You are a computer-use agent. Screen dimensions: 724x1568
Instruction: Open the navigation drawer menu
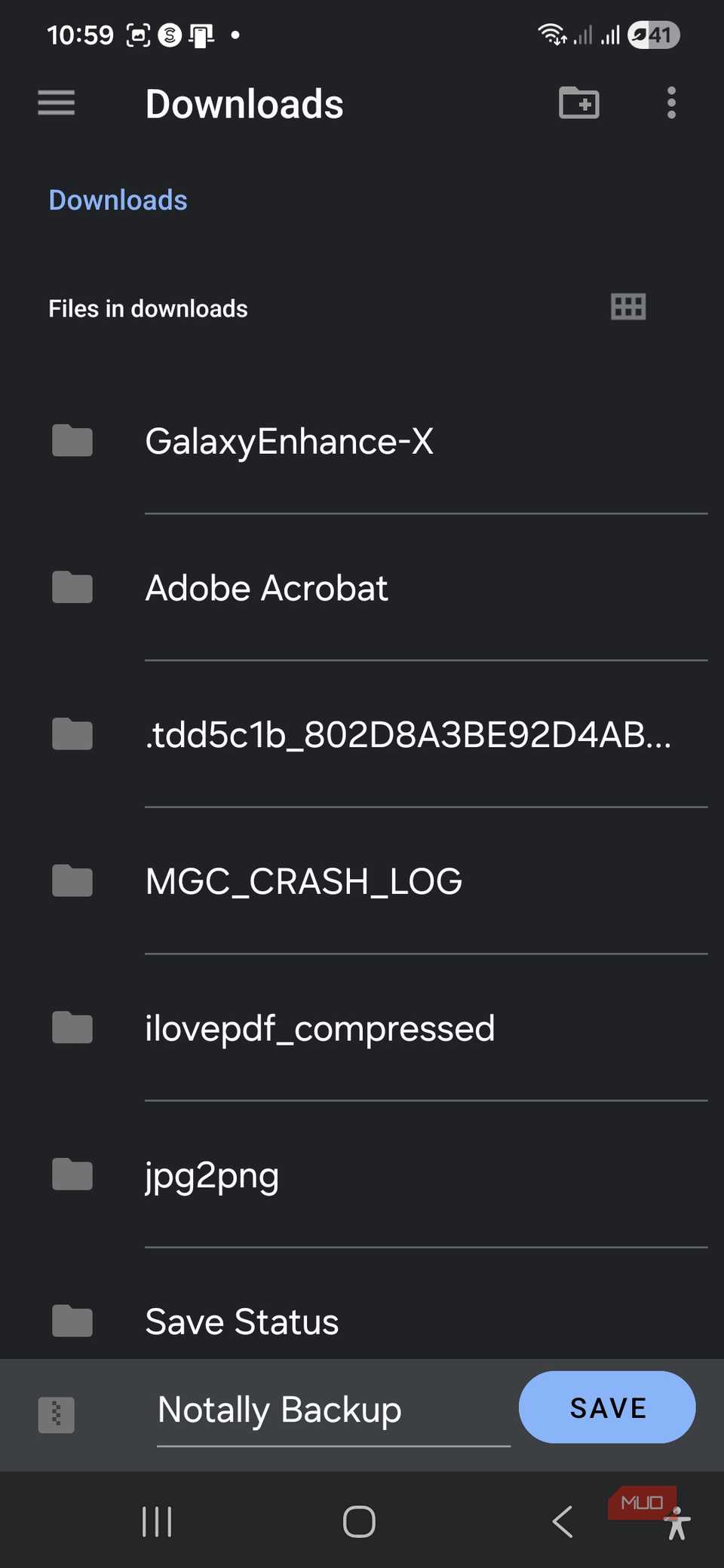(x=57, y=103)
